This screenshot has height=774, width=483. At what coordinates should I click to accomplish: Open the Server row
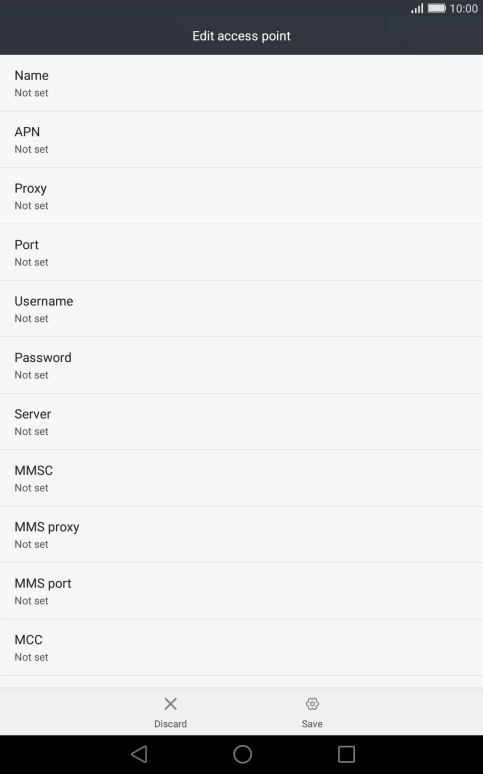pyautogui.click(x=242, y=422)
